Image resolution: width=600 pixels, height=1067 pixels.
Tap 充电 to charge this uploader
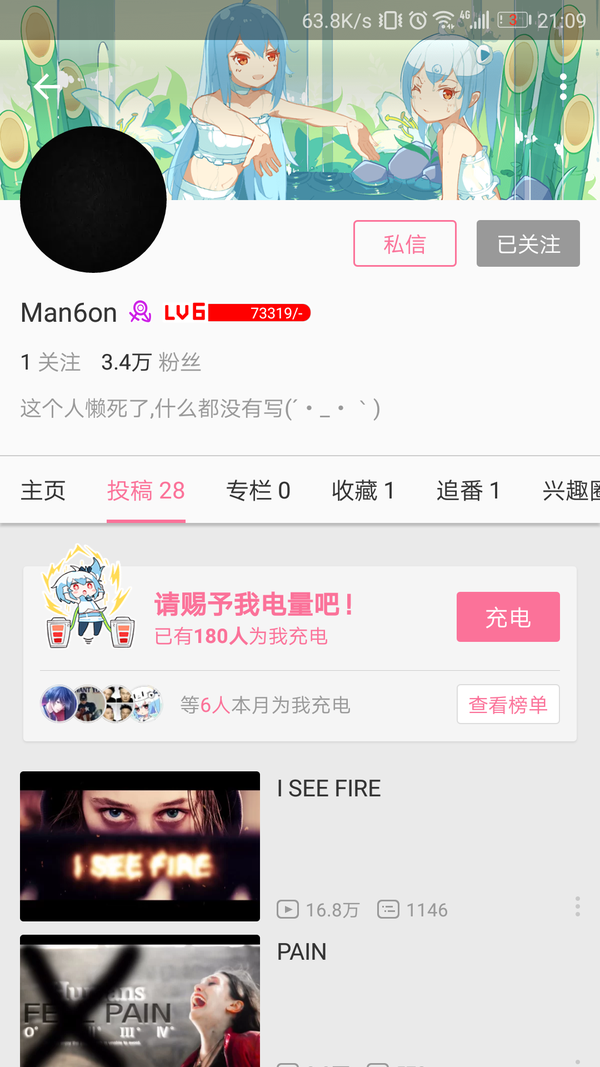[x=508, y=617]
